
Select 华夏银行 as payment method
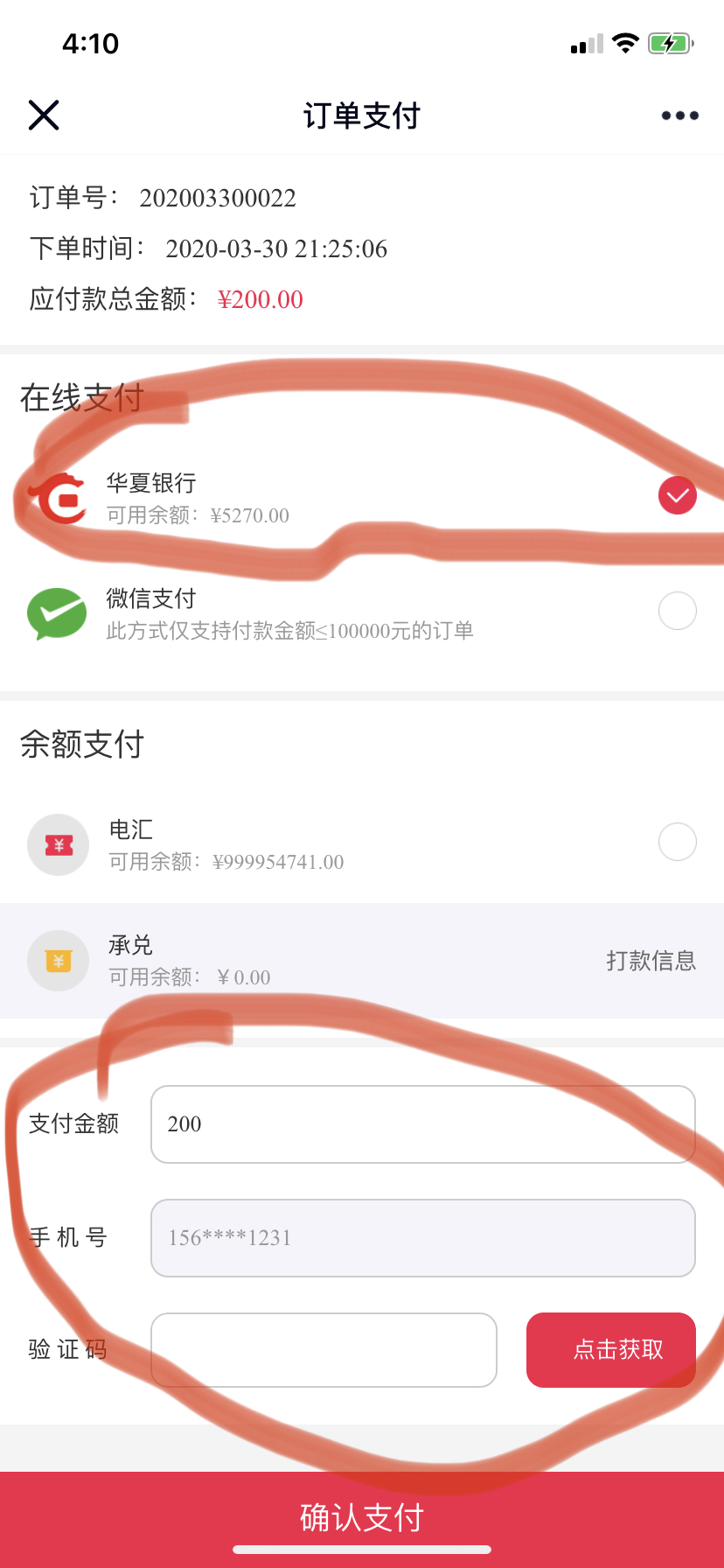click(677, 496)
